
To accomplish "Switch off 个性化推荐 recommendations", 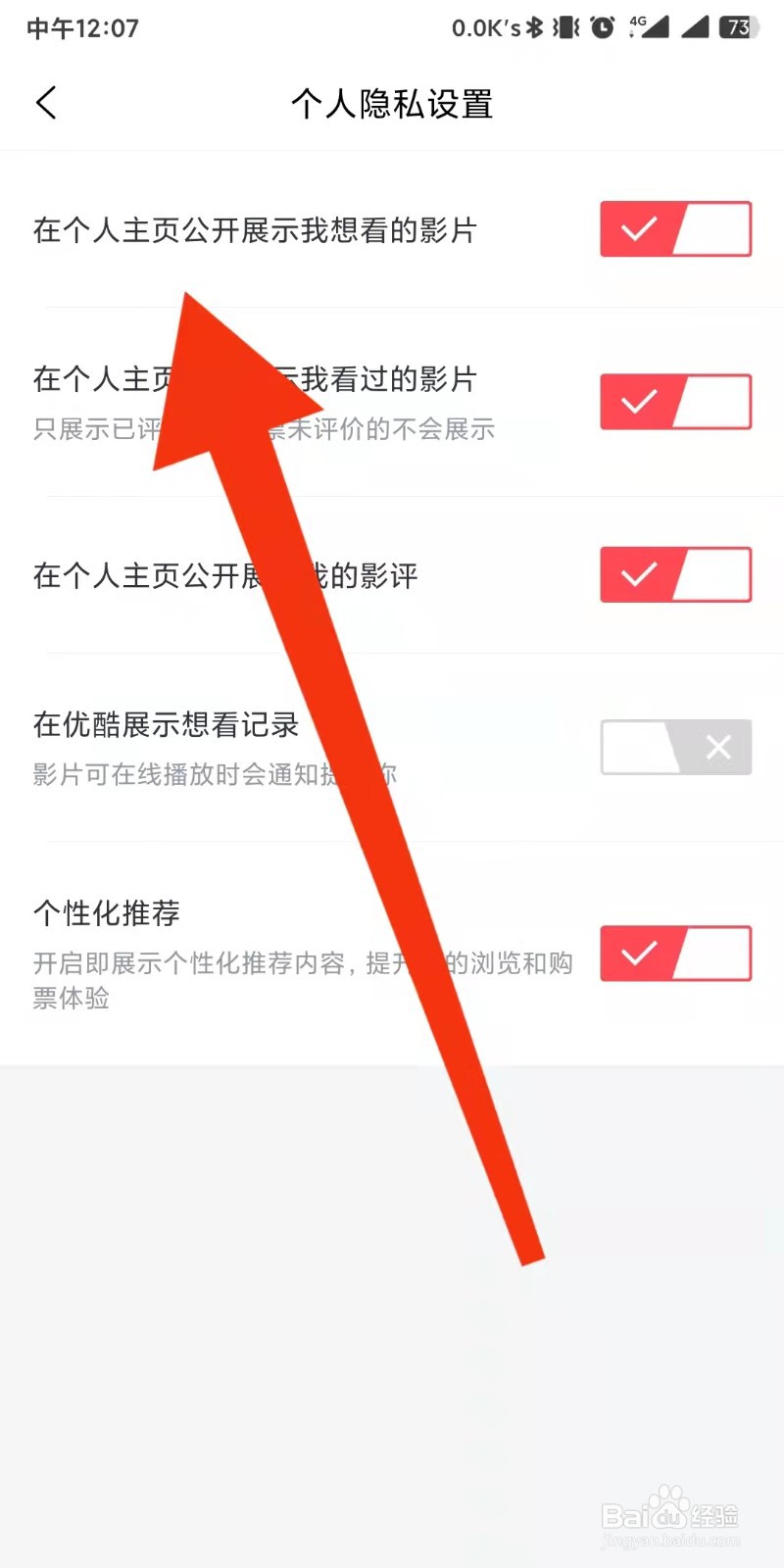I will click(x=675, y=954).
